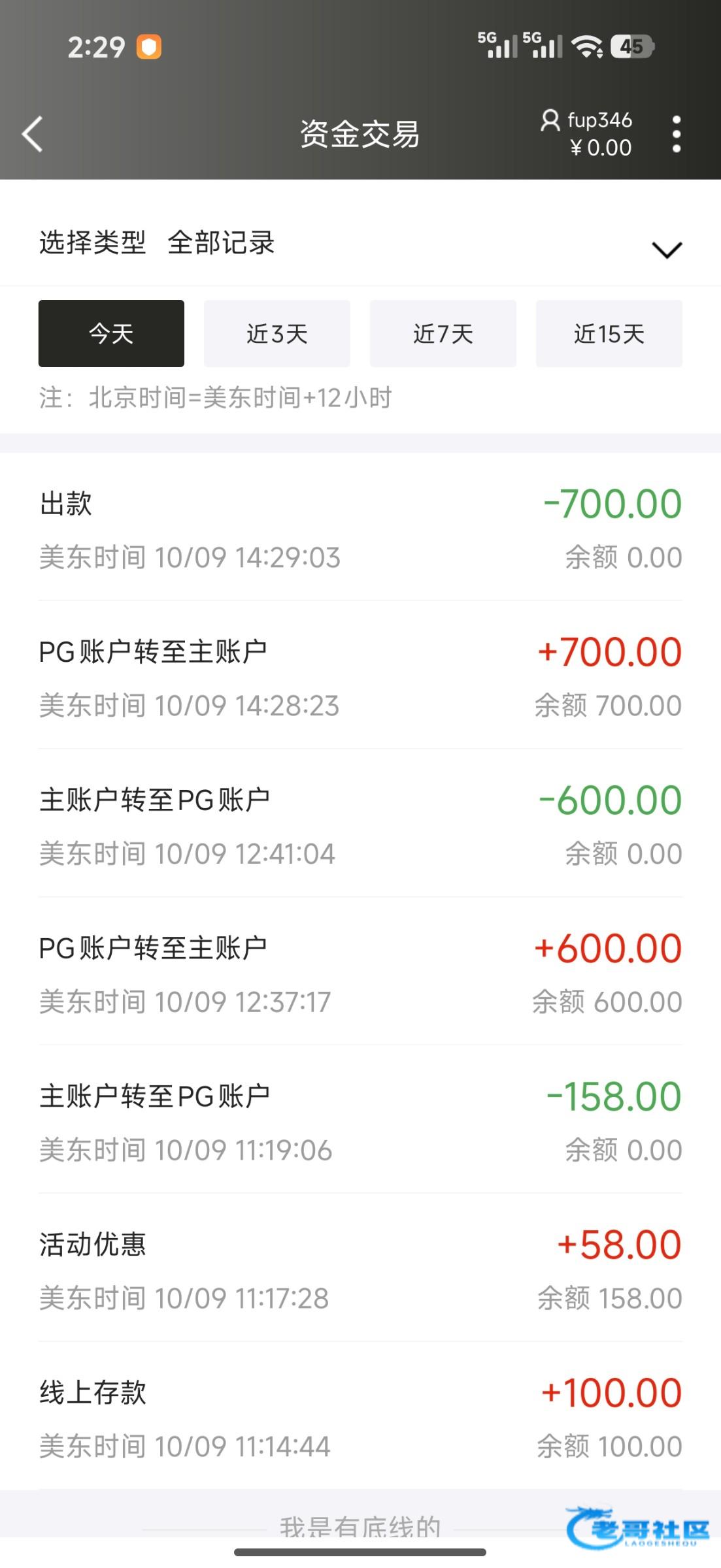This screenshot has width=721, height=1568.
Task: Open the three-dot overflow menu
Action: (x=676, y=134)
